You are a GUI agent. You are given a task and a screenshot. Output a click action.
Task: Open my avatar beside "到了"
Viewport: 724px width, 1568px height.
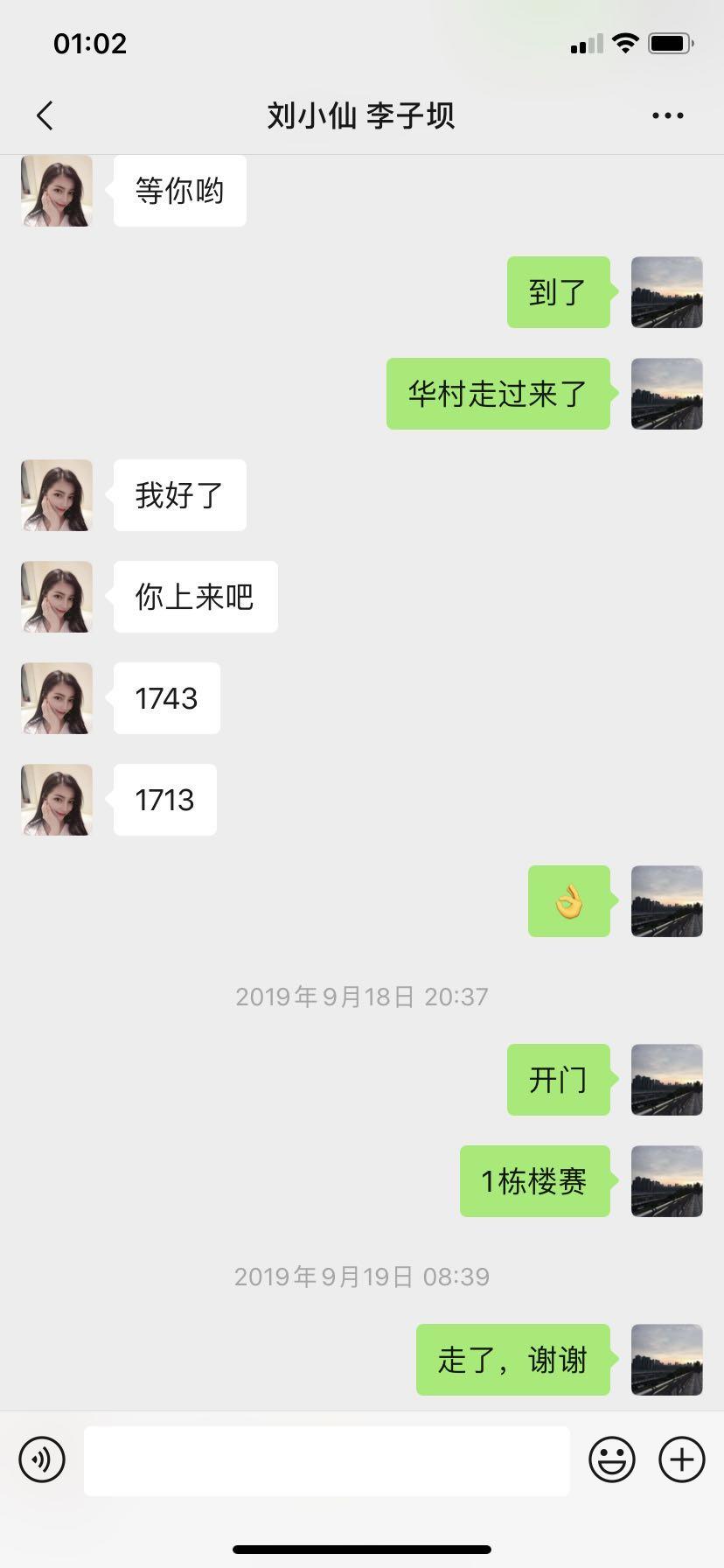(x=666, y=292)
